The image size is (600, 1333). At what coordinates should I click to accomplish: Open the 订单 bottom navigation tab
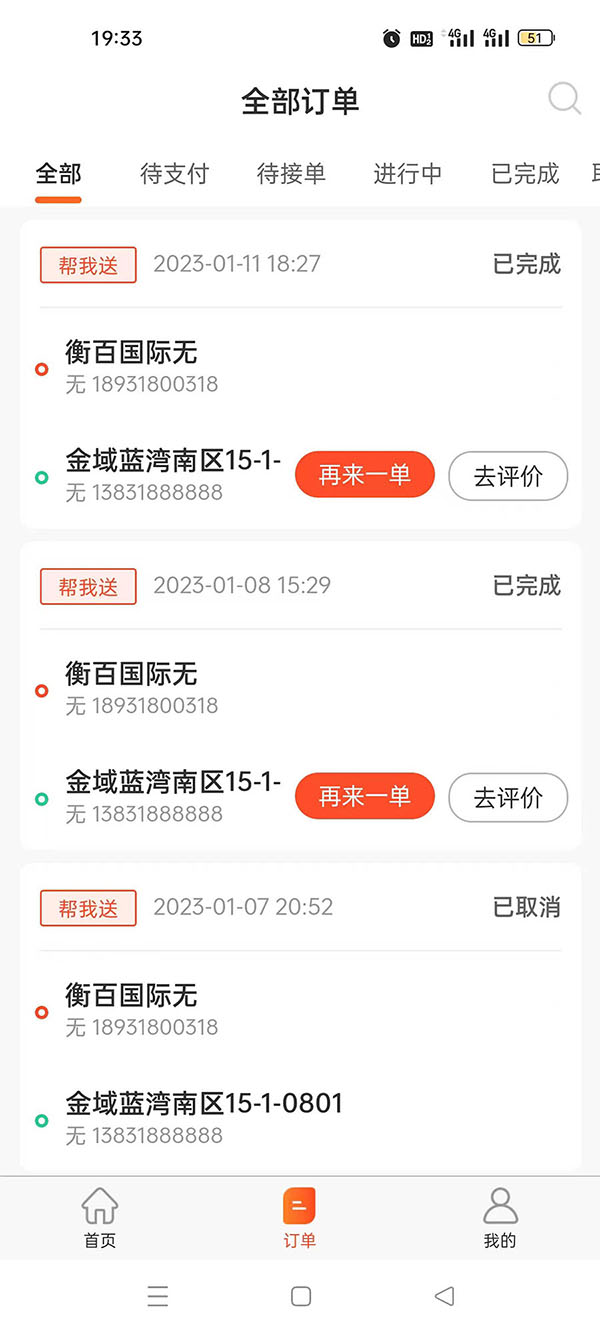299,1218
